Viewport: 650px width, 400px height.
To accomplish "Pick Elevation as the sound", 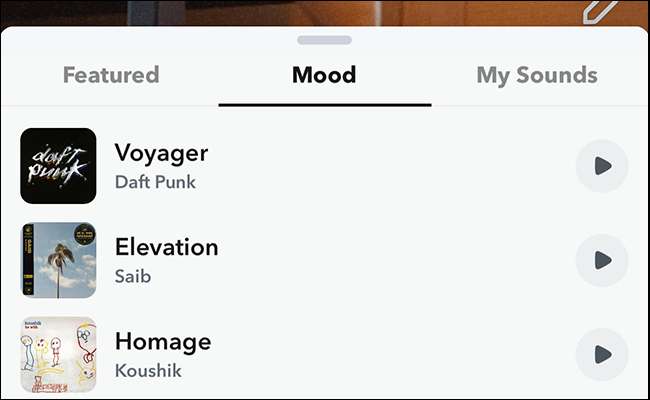I will [300, 260].
